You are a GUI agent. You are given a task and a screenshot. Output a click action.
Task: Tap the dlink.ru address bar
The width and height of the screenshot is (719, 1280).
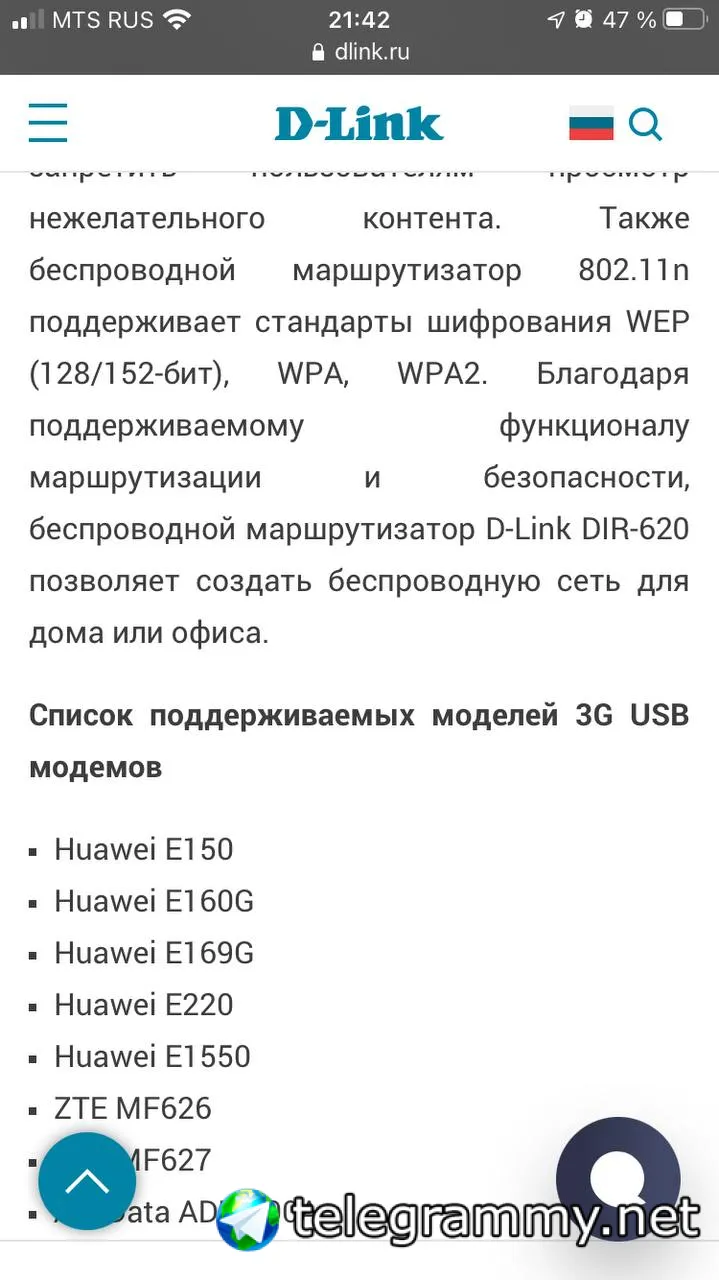(x=360, y=52)
